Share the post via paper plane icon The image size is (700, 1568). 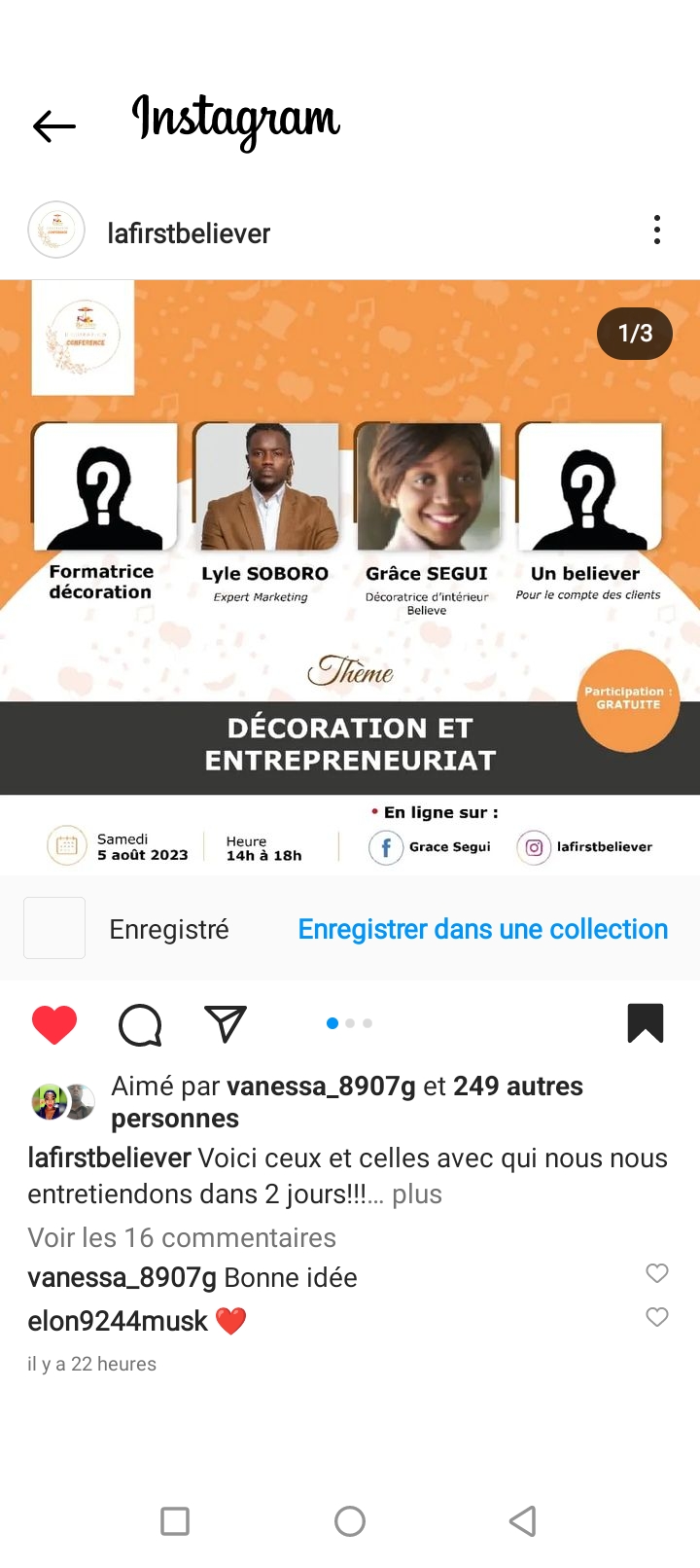coord(226,1024)
